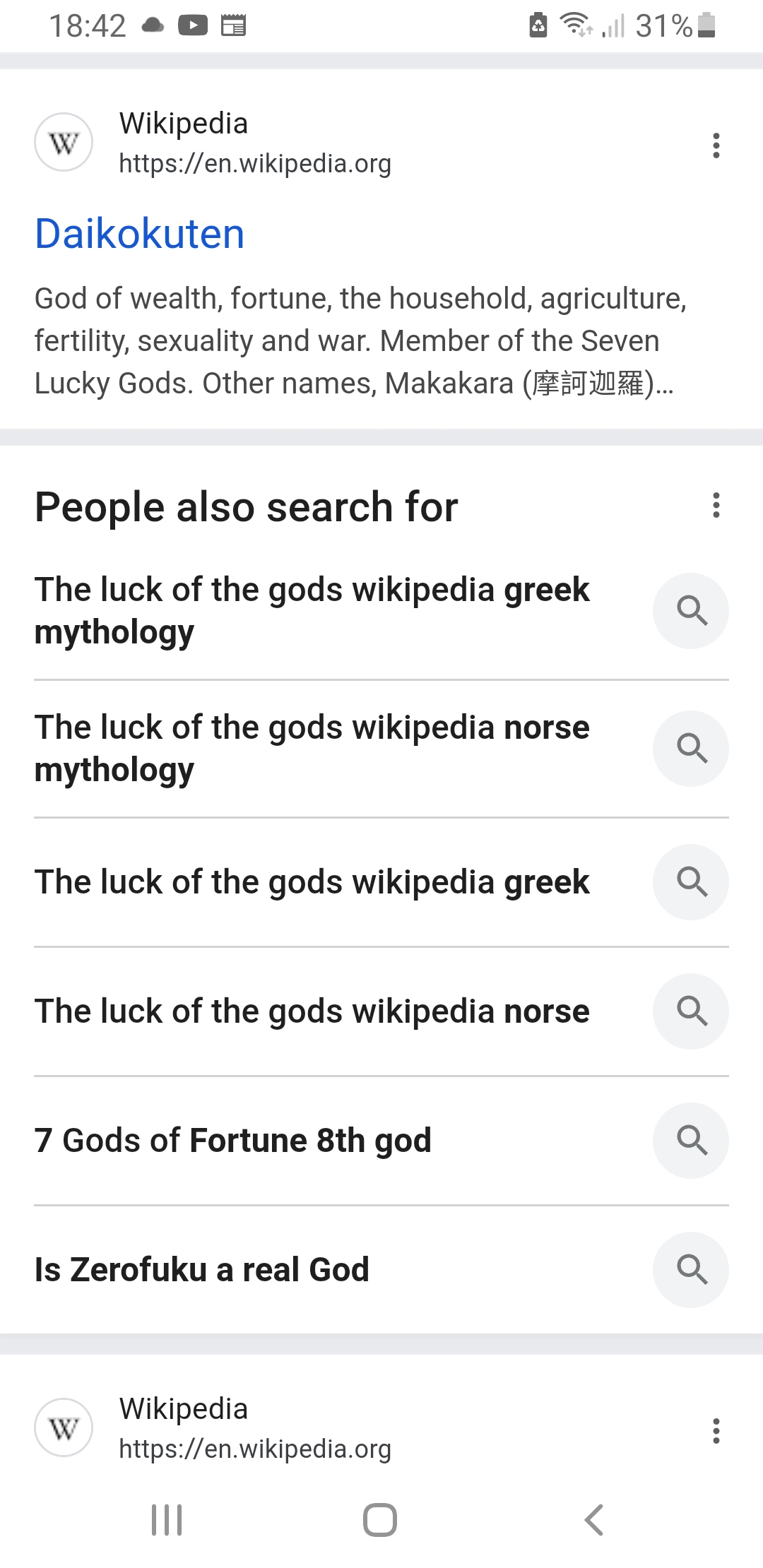763x1568 pixels.
Task: Search 'luck of the gods wikipedia greek mythology'
Action: click(381, 611)
